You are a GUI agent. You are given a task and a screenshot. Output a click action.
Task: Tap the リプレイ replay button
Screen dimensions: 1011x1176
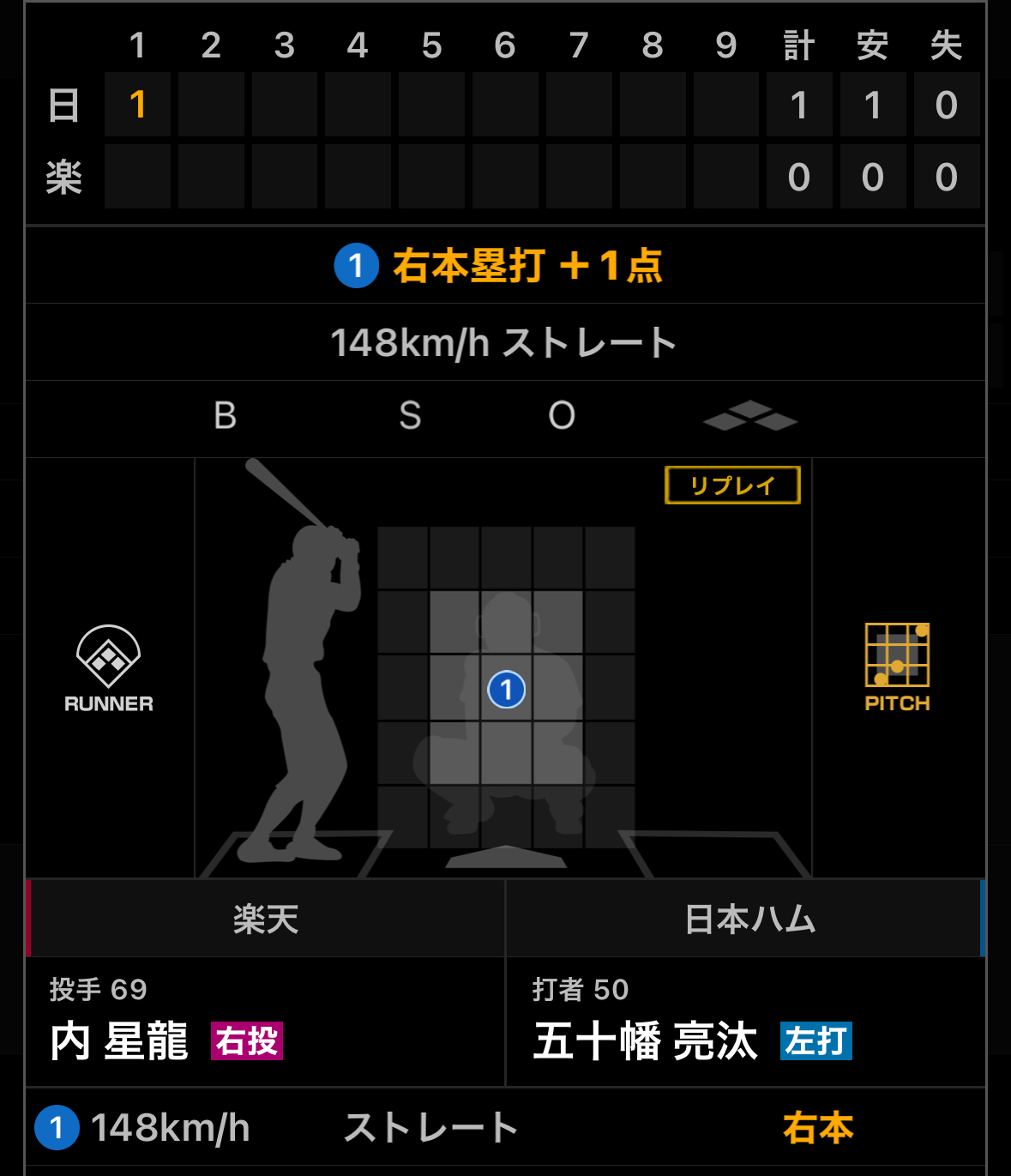[x=732, y=485]
